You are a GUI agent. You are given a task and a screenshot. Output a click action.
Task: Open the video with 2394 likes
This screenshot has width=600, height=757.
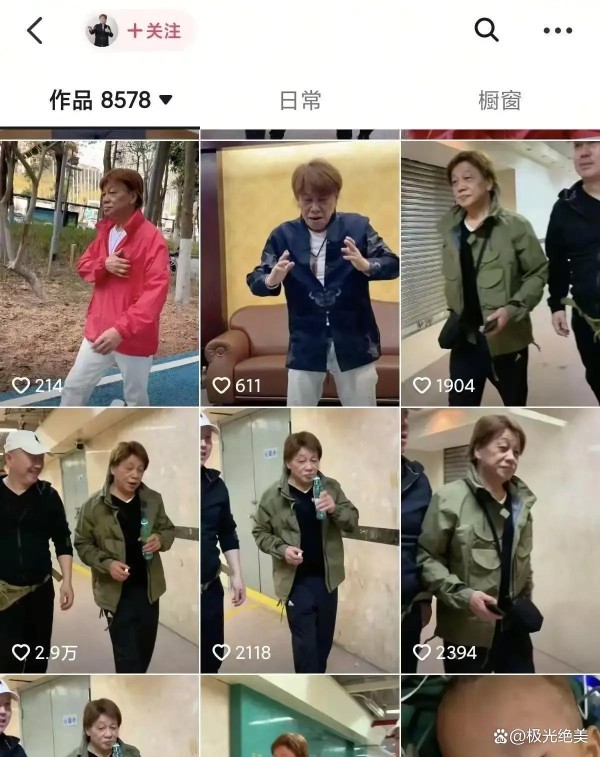(x=500, y=540)
